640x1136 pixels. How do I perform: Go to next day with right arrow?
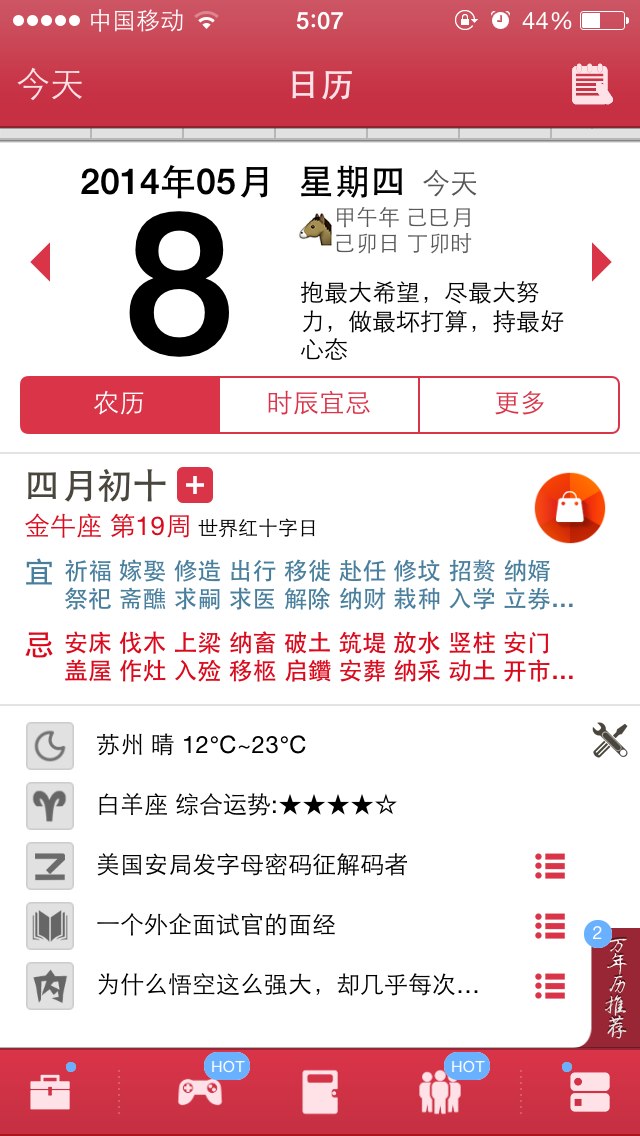tap(601, 262)
